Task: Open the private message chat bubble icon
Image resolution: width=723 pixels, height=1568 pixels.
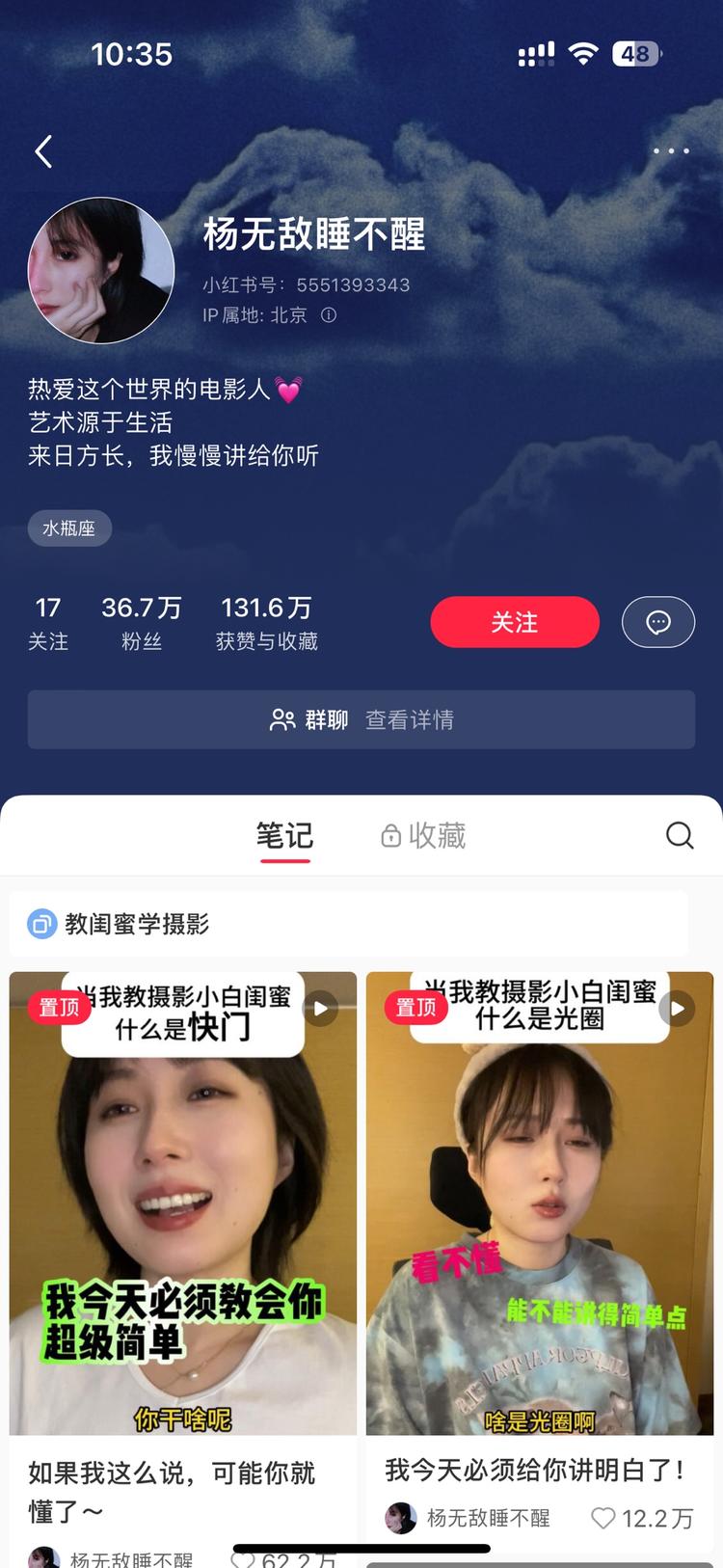Action: [658, 622]
